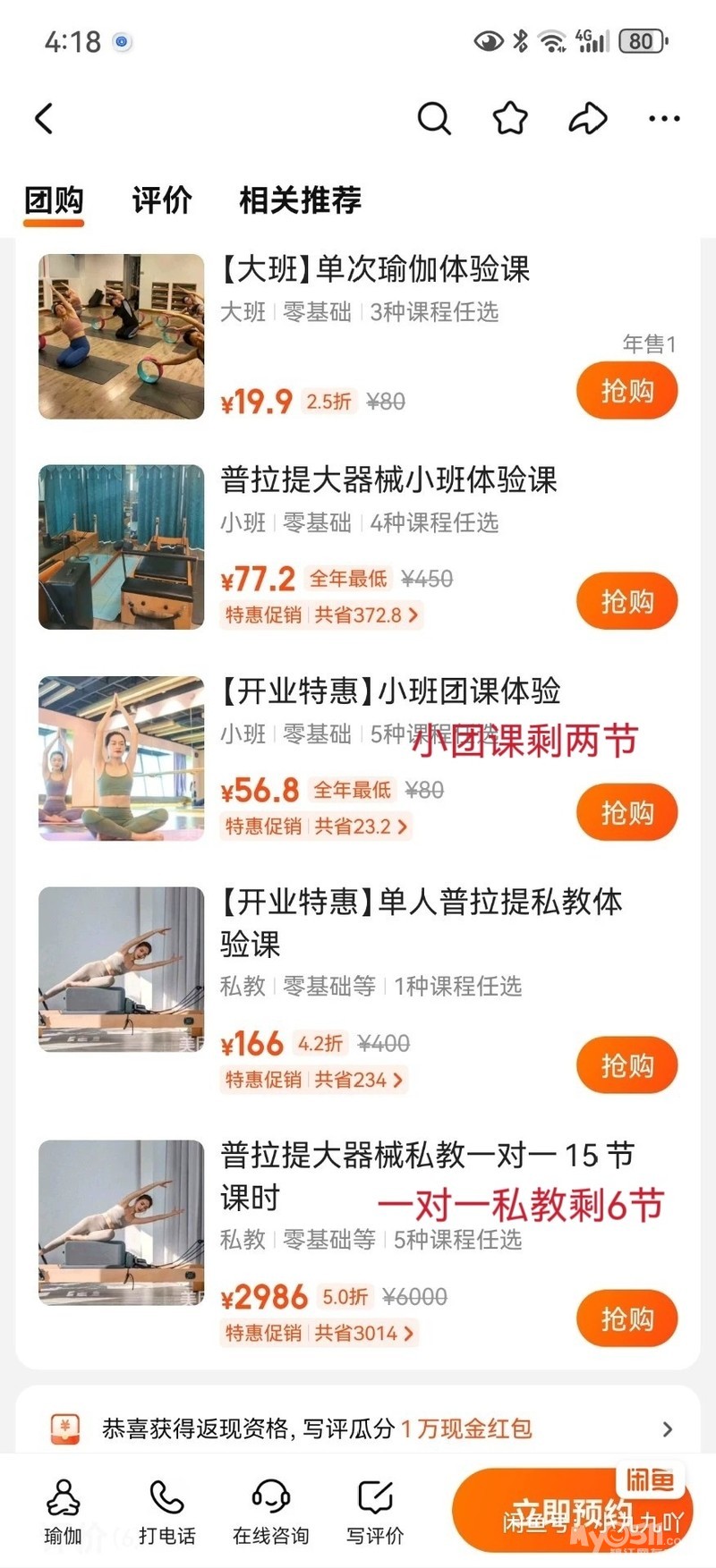This screenshot has width=716, height=1568.
Task: Go back to the previous page
Action: (x=45, y=118)
